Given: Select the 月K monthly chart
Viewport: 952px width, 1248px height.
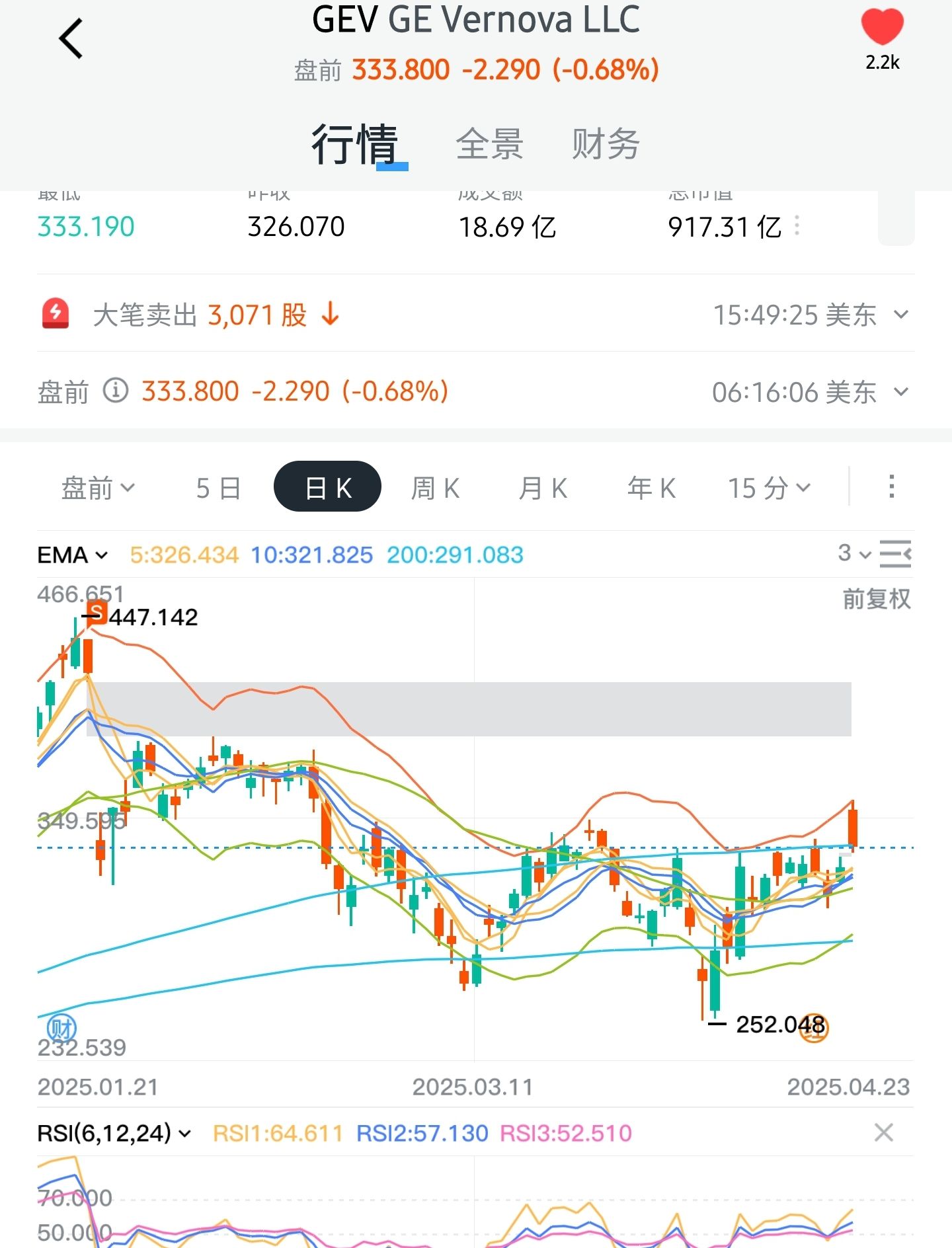Looking at the screenshot, I should (543, 488).
